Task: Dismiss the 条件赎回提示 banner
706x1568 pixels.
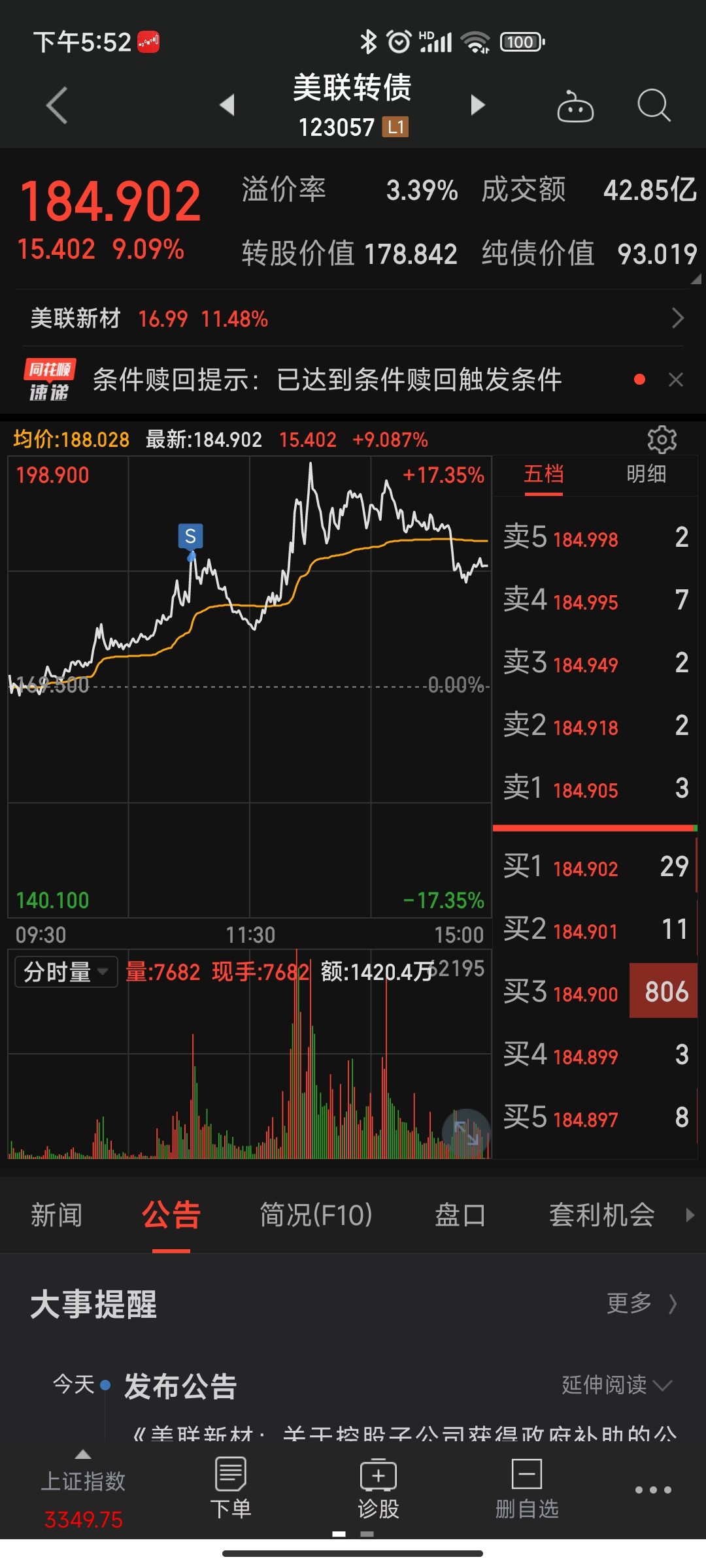Action: point(676,380)
